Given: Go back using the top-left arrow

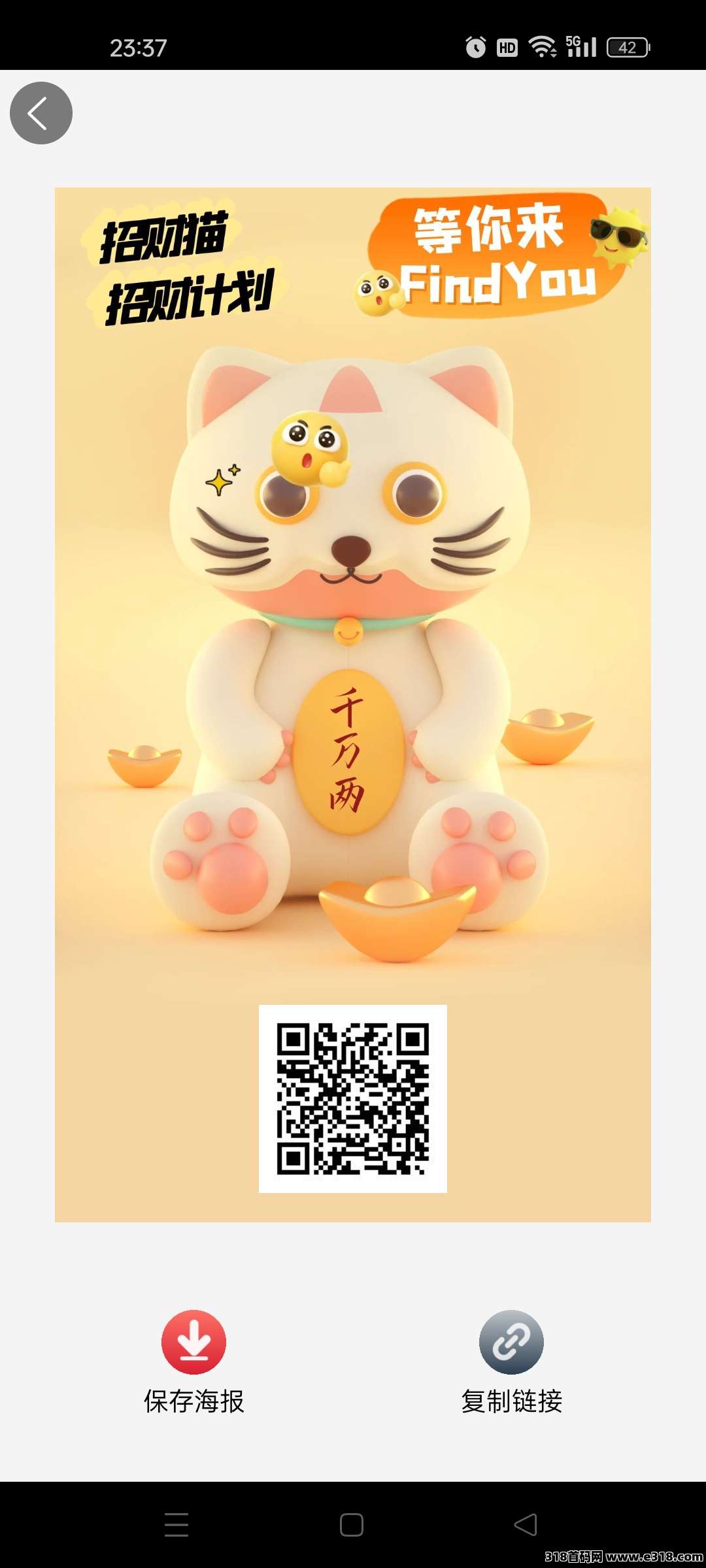Looking at the screenshot, I should click(41, 113).
